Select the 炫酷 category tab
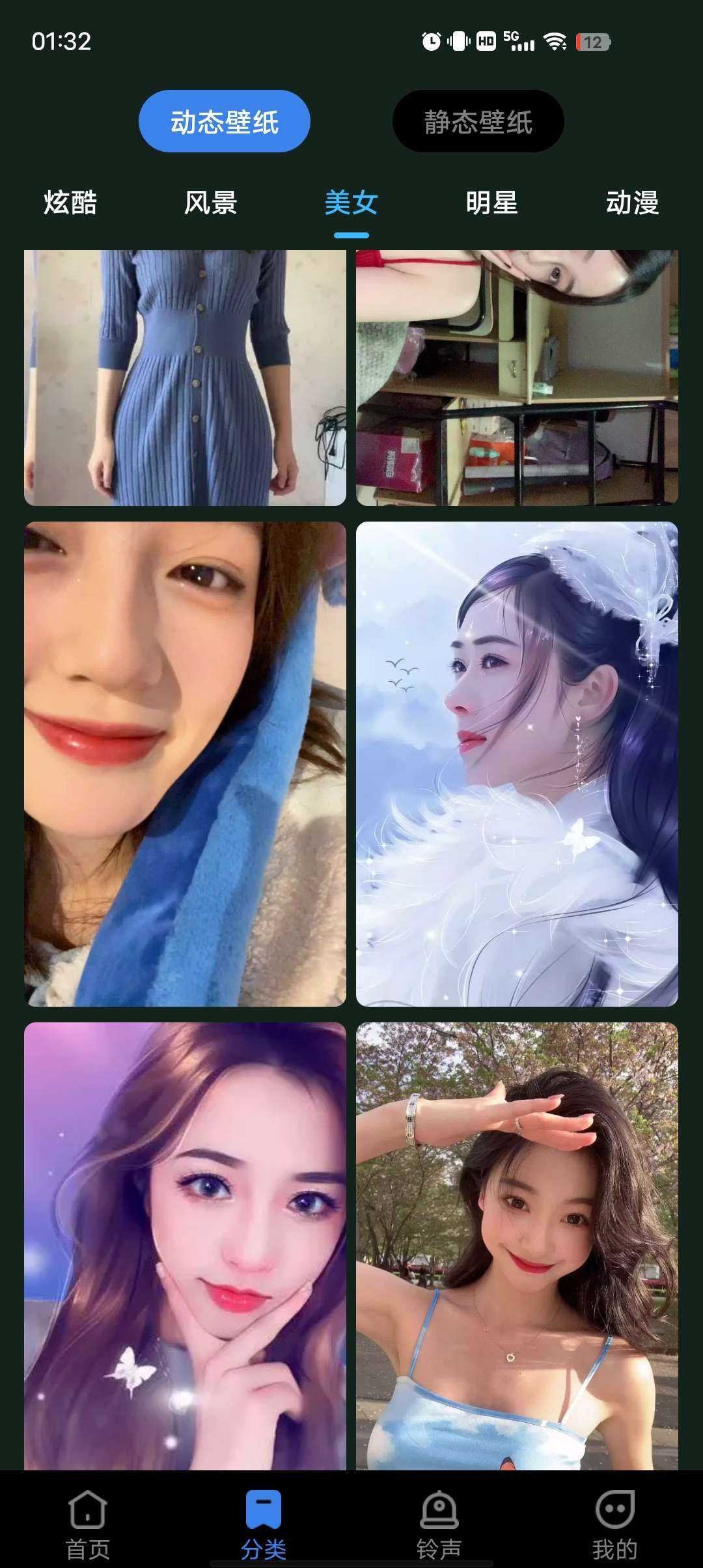The image size is (703, 1568). coord(70,203)
